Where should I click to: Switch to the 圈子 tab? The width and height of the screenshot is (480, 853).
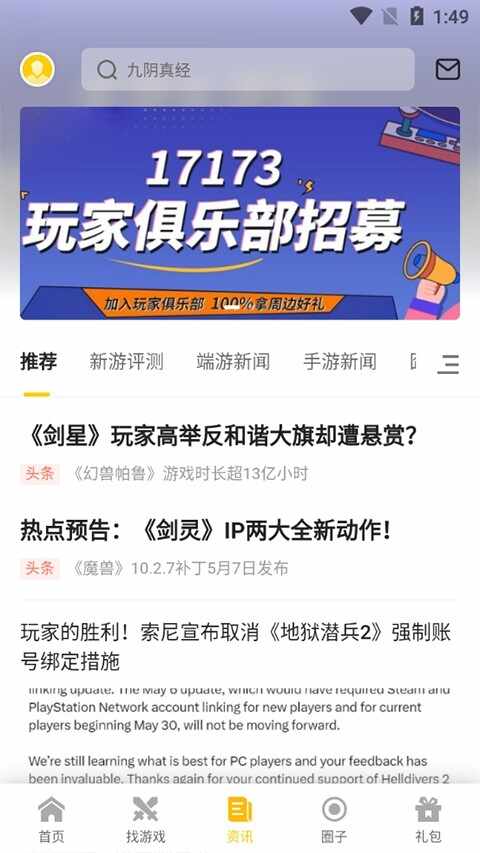(334, 819)
